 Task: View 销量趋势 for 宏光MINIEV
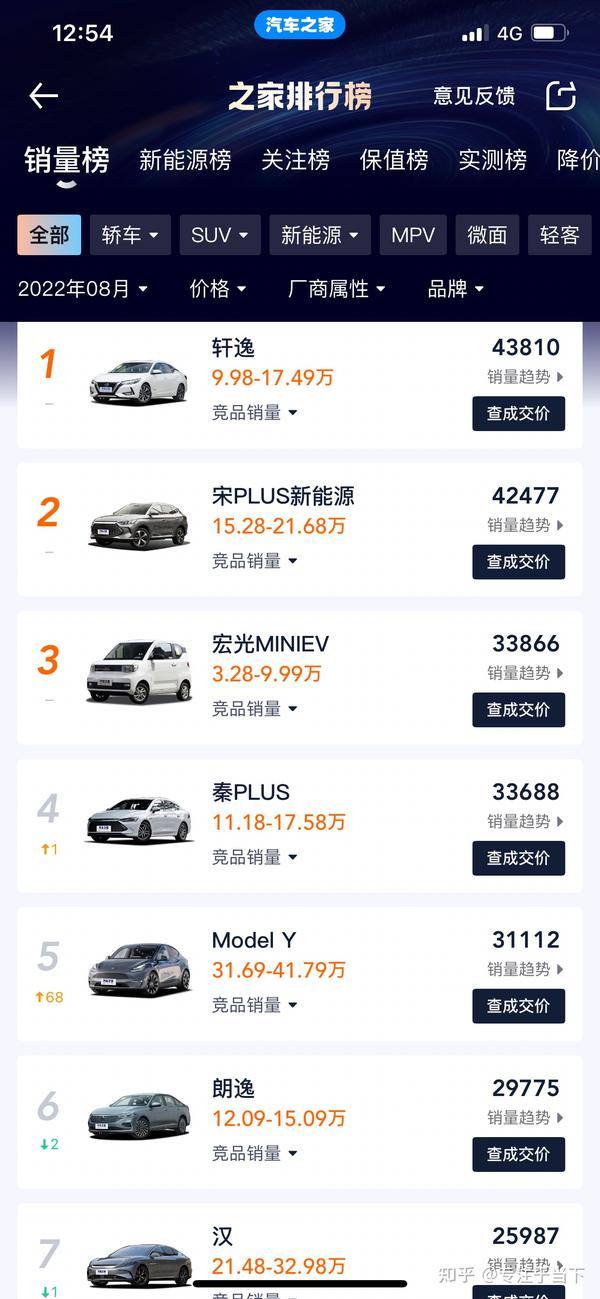click(526, 673)
